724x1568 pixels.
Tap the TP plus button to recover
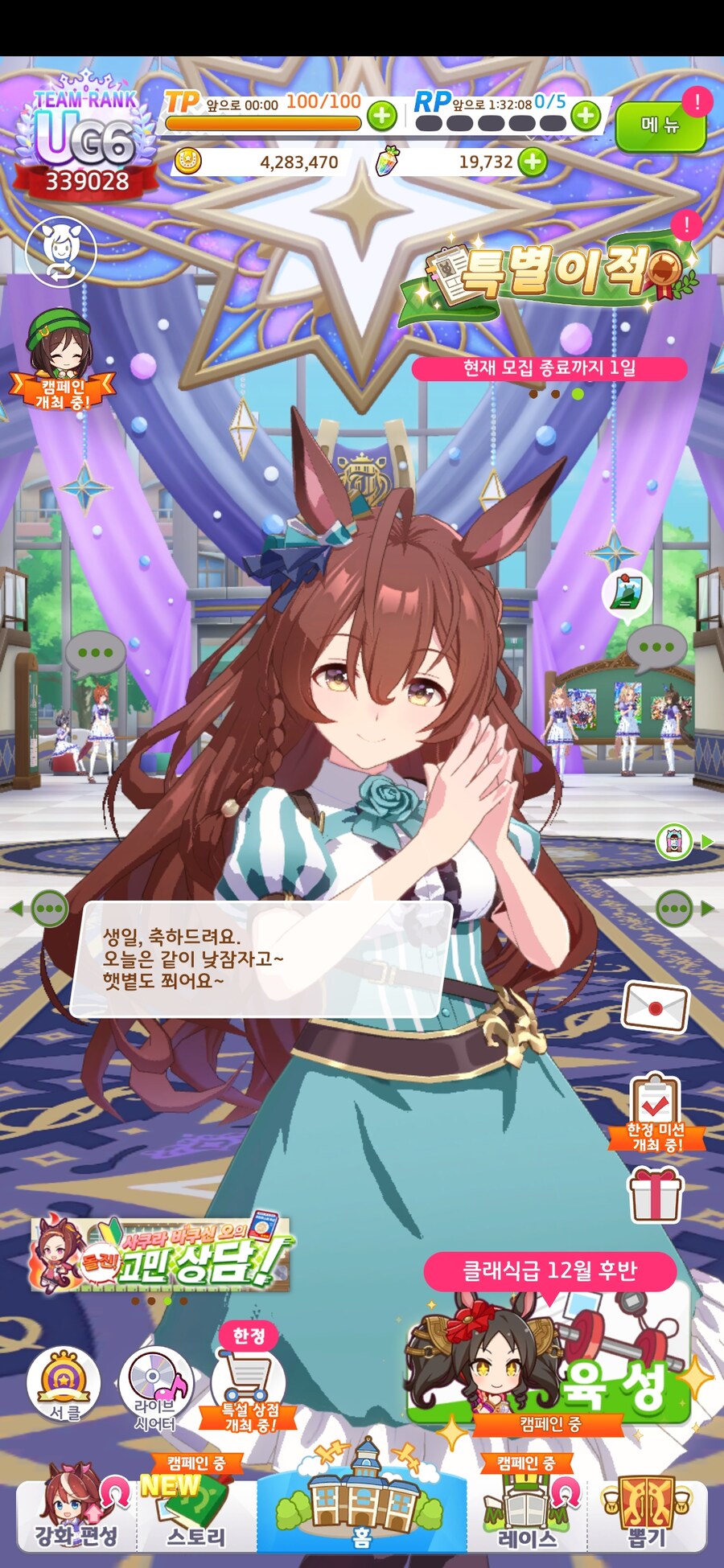(x=382, y=116)
